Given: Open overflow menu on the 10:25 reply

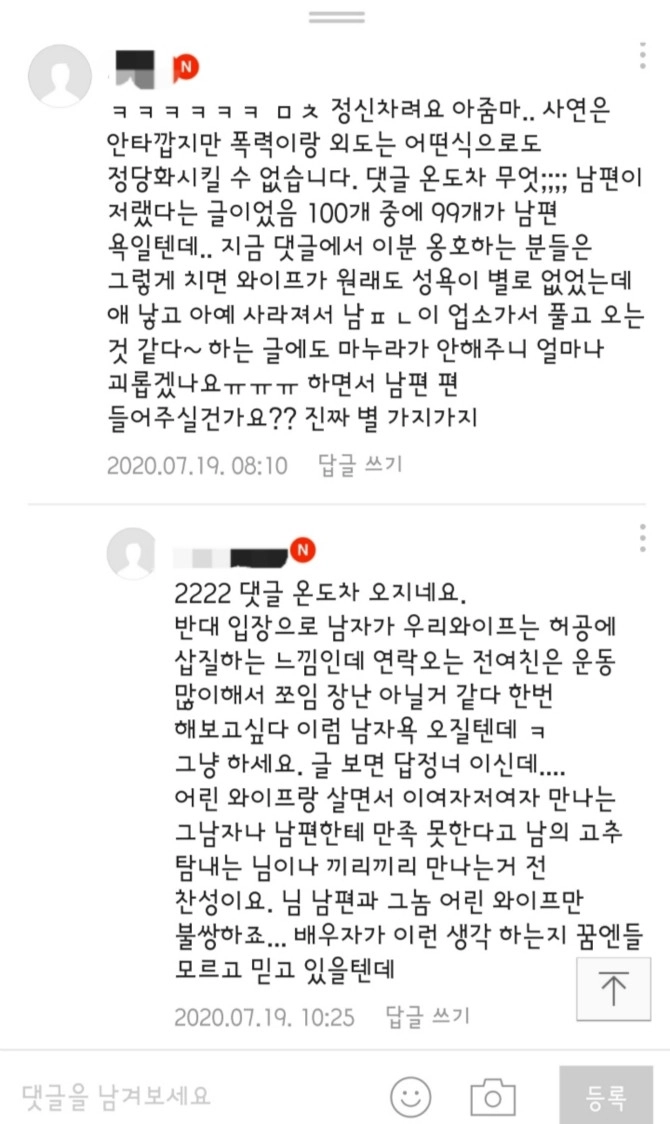Looking at the screenshot, I should [x=643, y=536].
